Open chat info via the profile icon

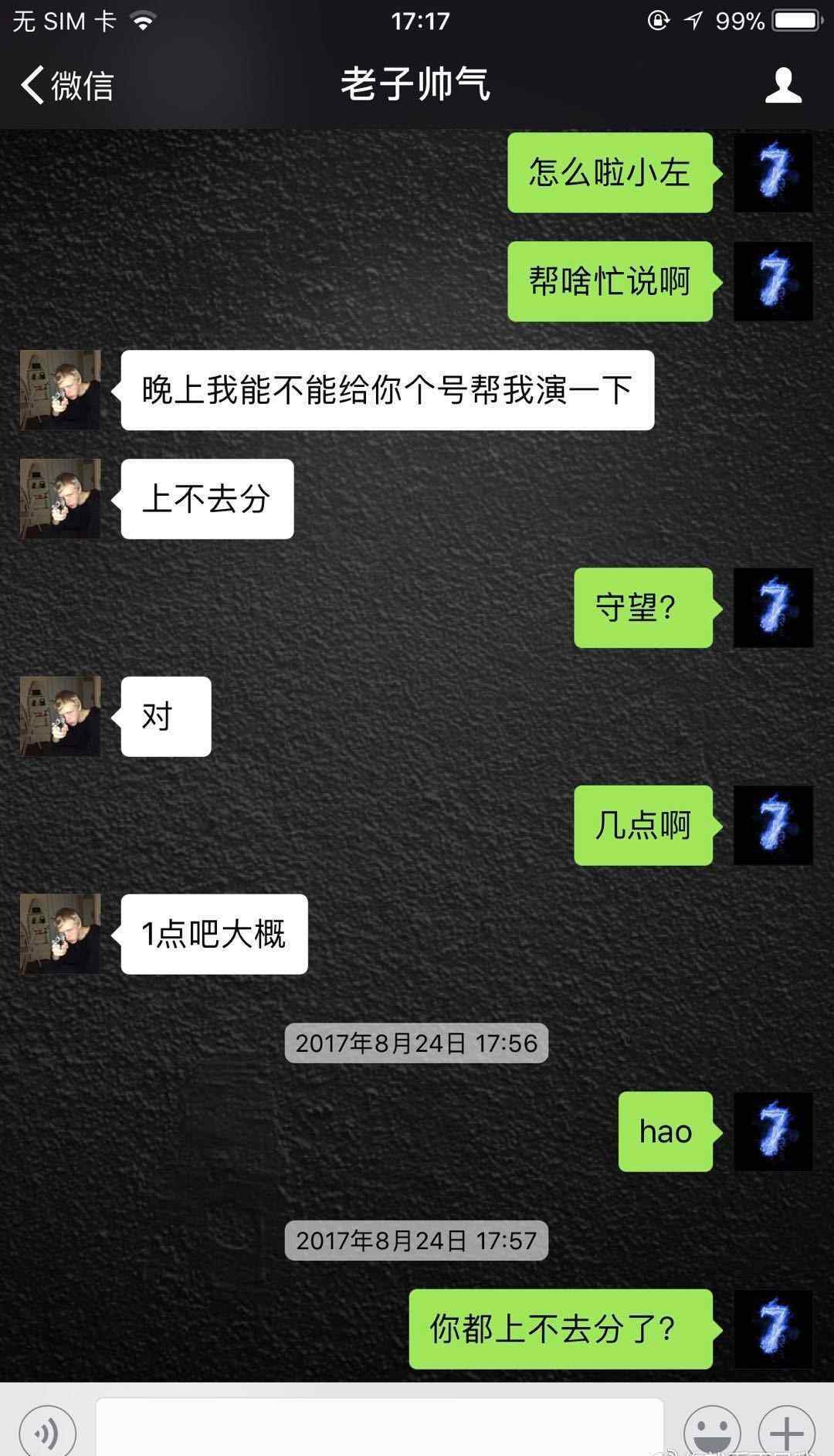coord(783,85)
